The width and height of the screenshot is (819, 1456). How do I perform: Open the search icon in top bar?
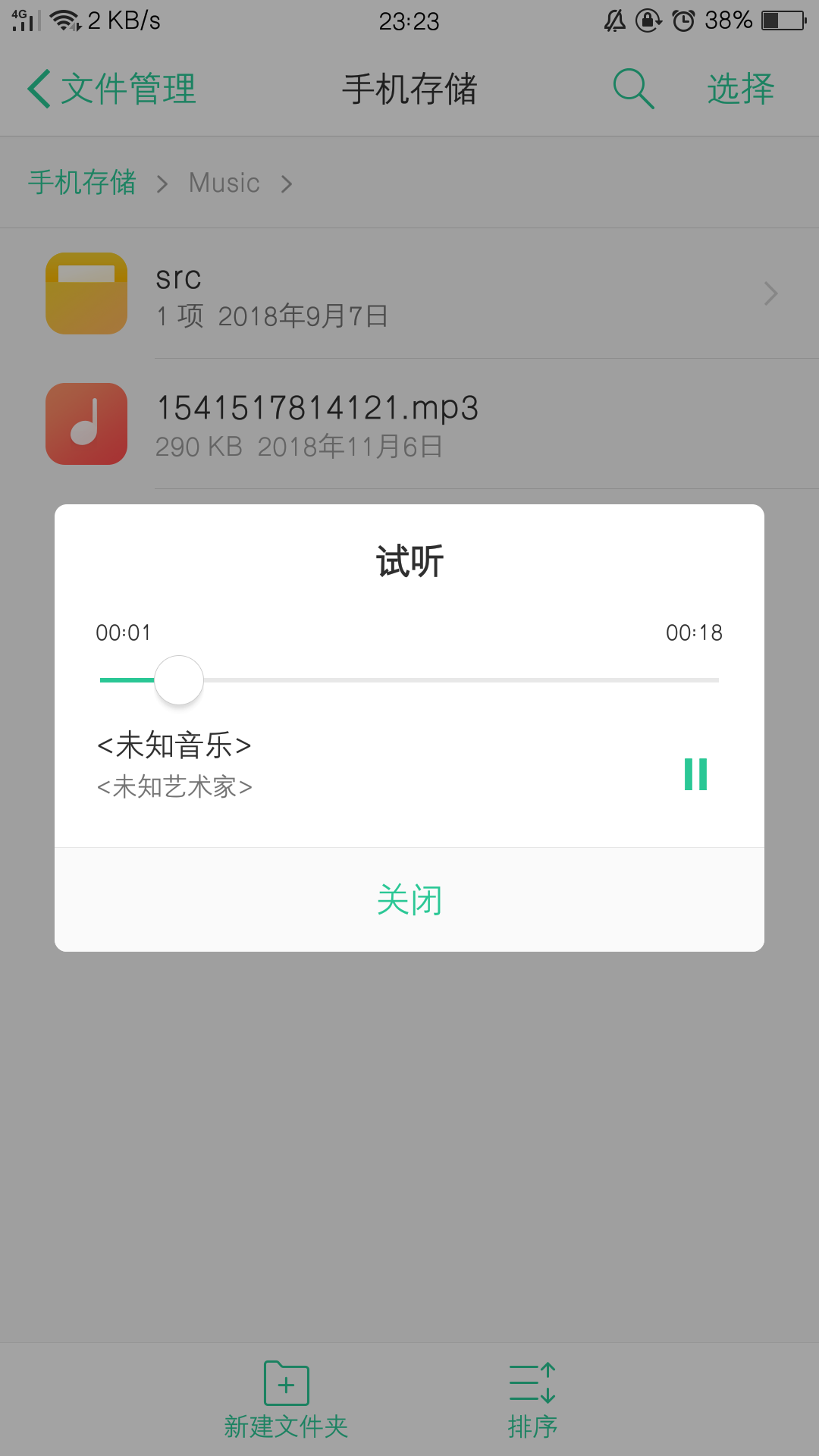(x=632, y=88)
